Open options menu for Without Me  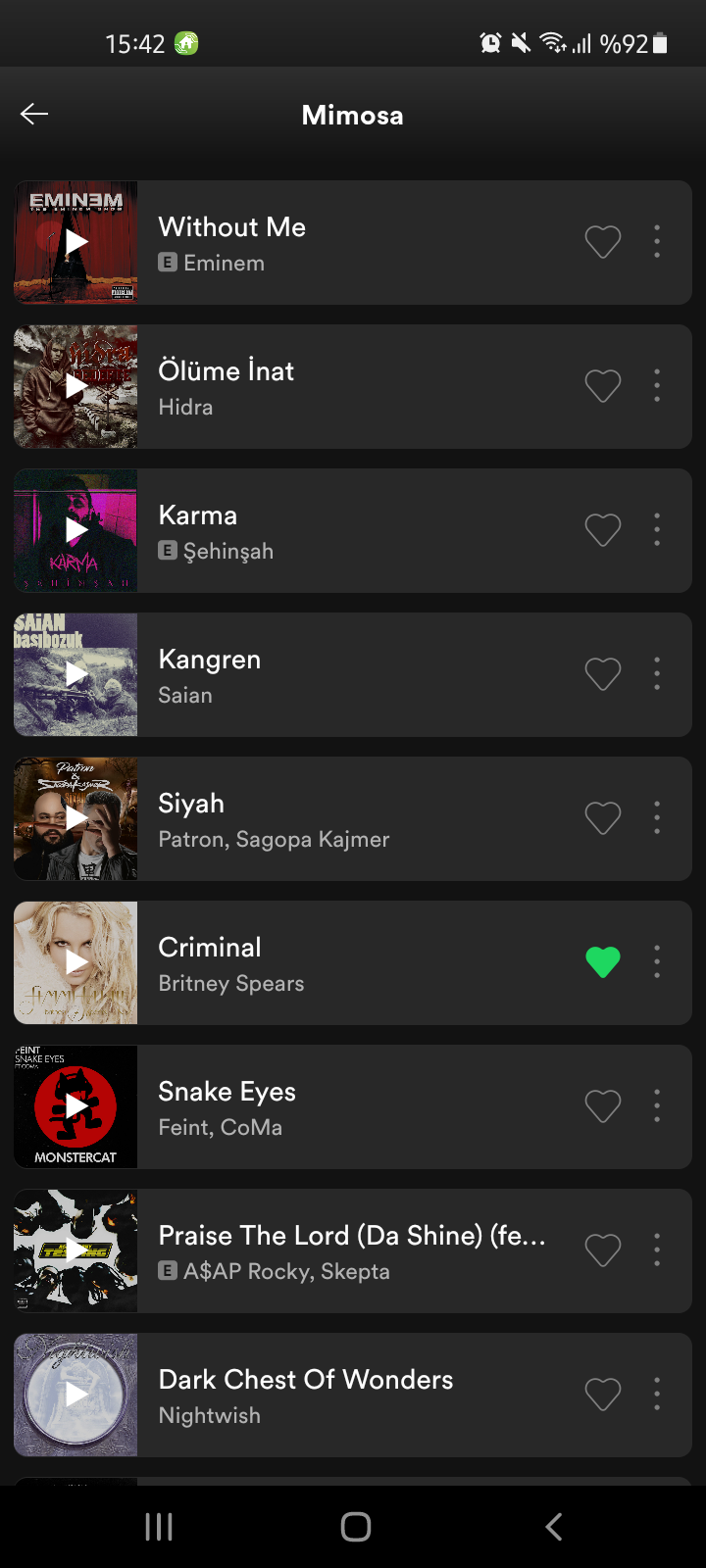(x=656, y=242)
